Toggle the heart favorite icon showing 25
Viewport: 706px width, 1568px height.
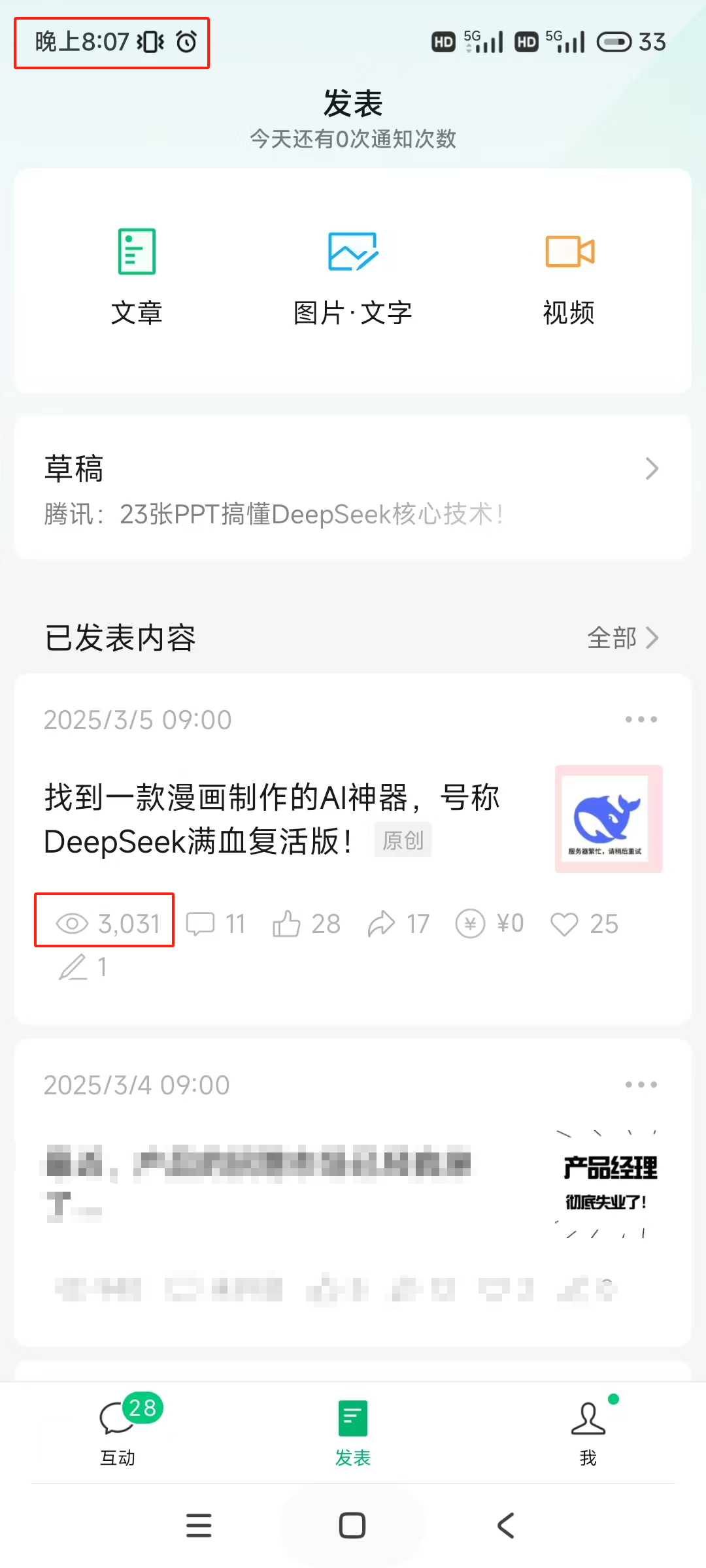point(563,923)
